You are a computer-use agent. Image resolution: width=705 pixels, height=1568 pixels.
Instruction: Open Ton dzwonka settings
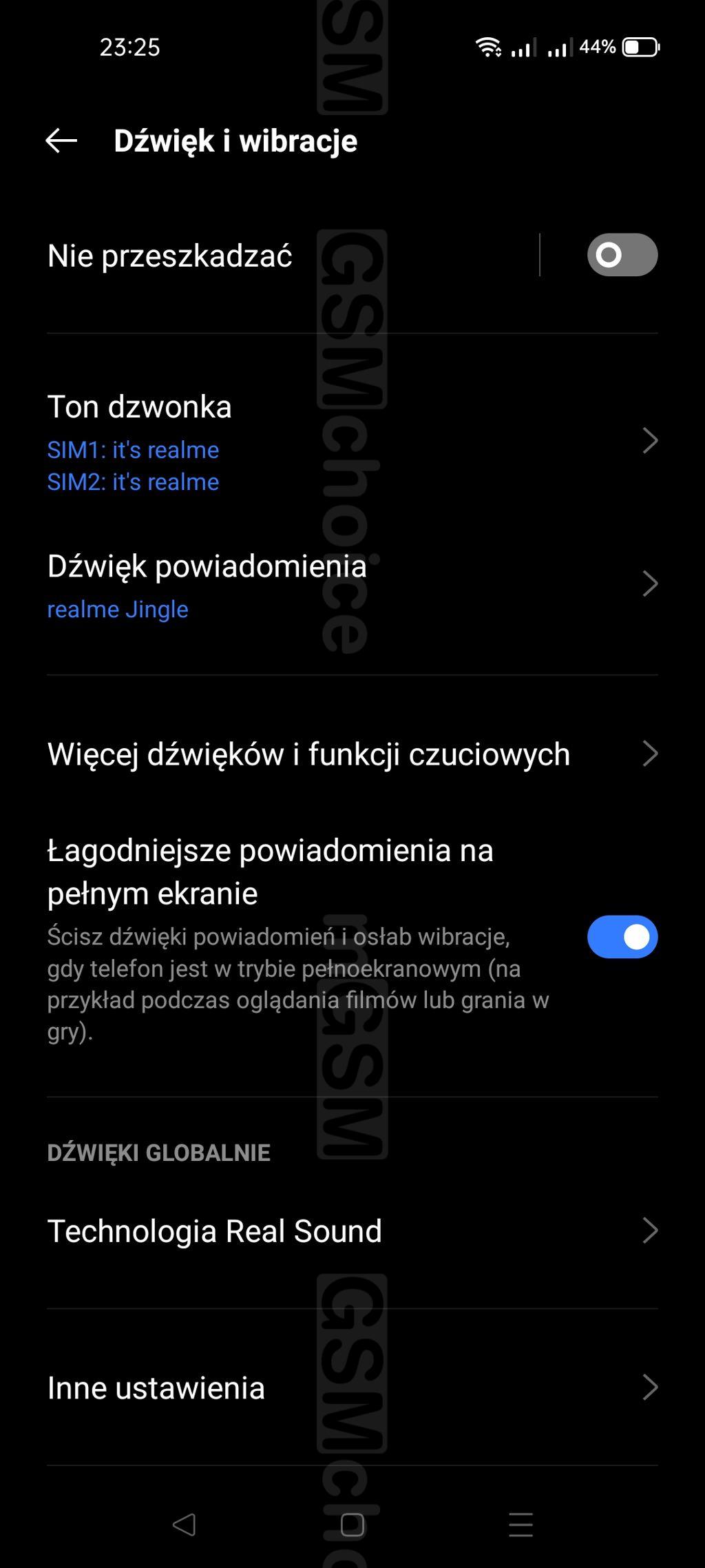click(x=352, y=441)
